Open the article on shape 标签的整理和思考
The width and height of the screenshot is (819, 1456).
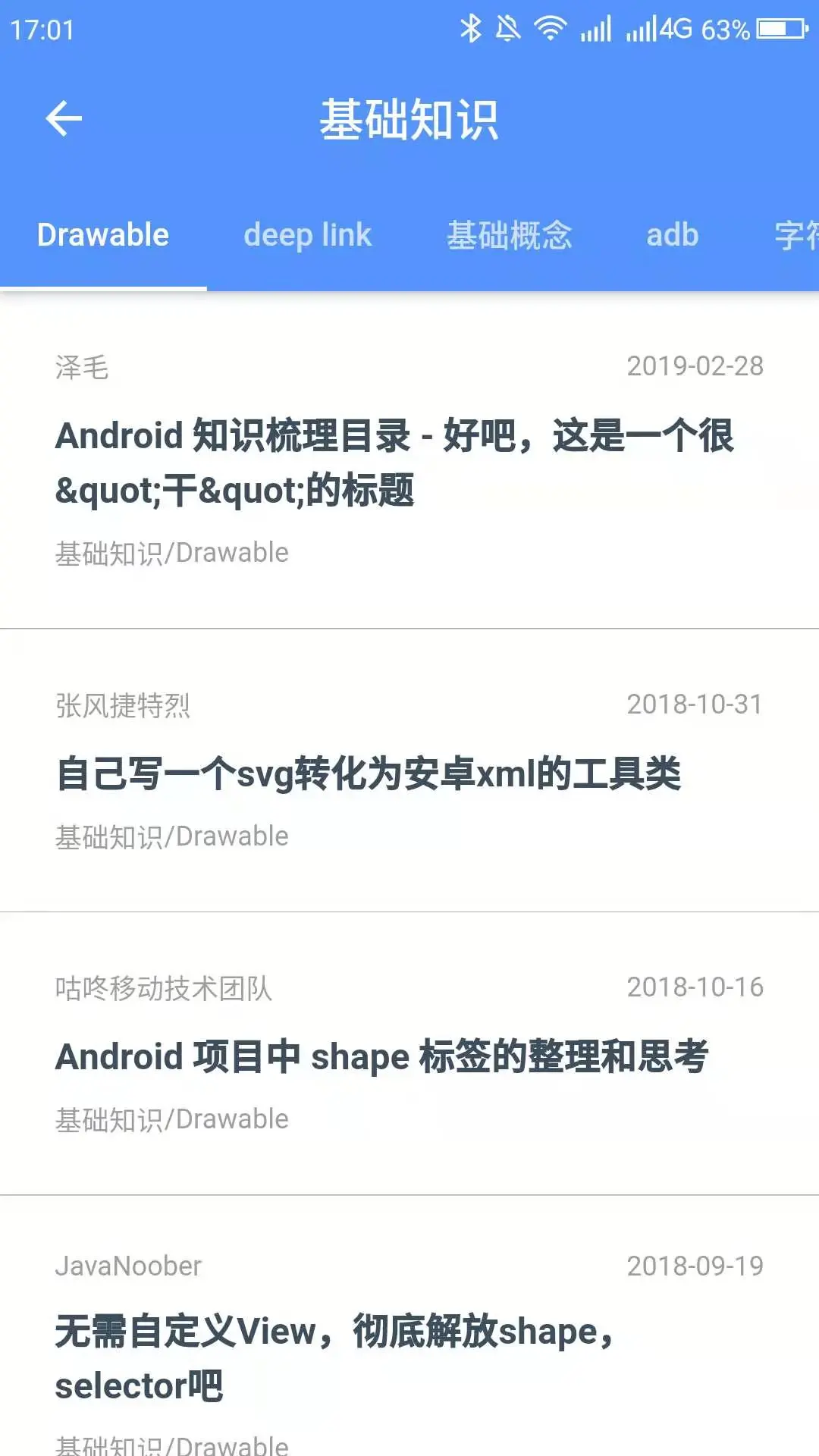point(381,1056)
